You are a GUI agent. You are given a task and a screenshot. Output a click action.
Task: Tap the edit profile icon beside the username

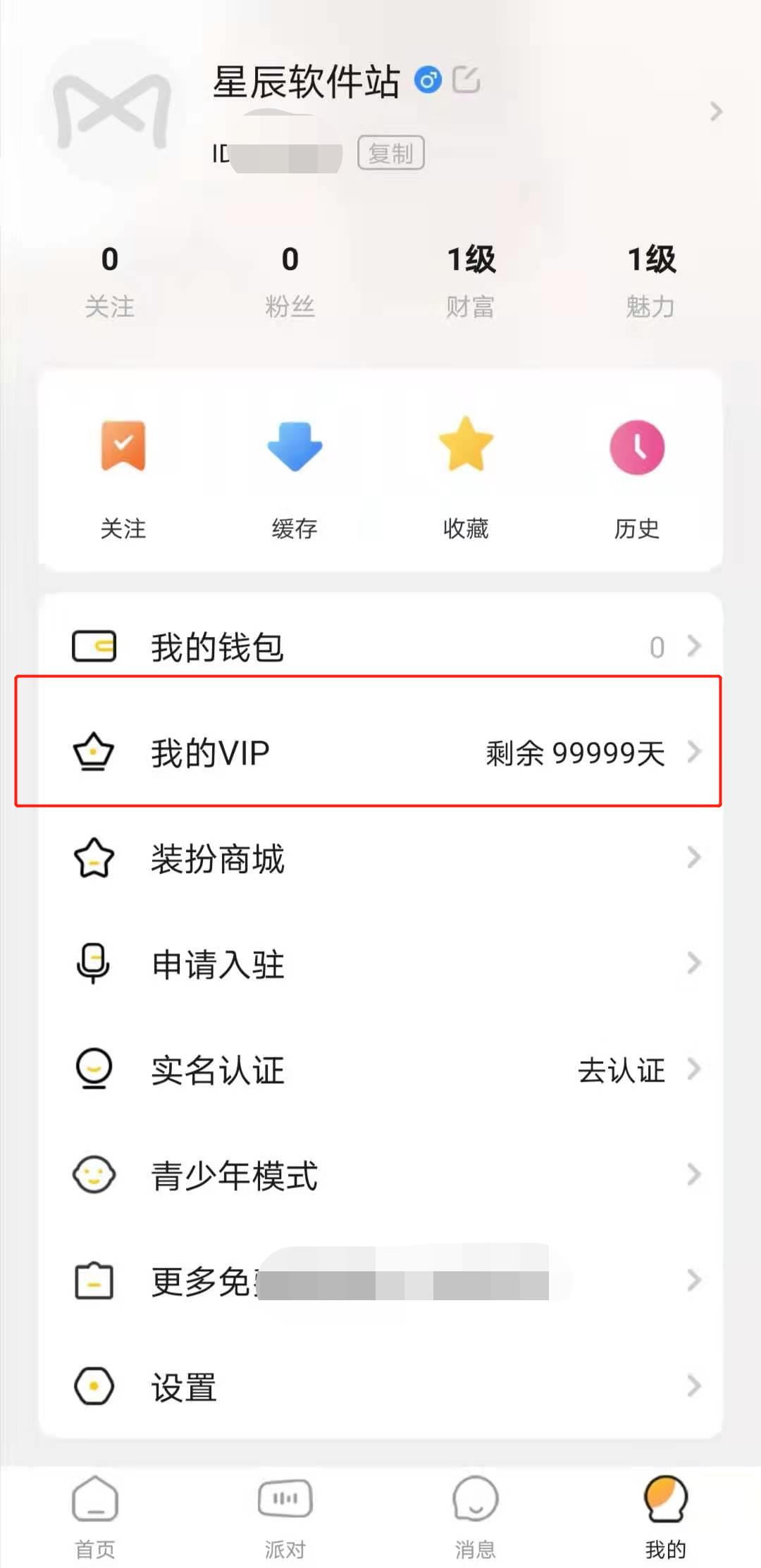point(466,80)
